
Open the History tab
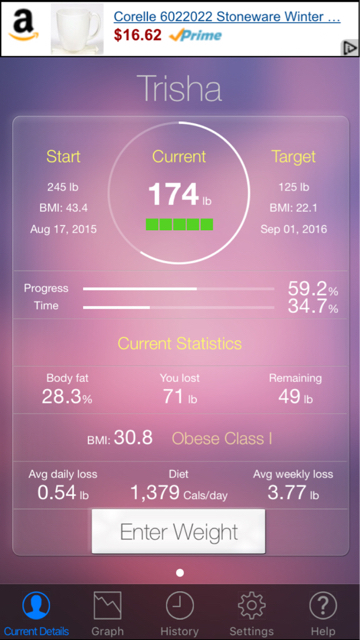[x=180, y=613]
